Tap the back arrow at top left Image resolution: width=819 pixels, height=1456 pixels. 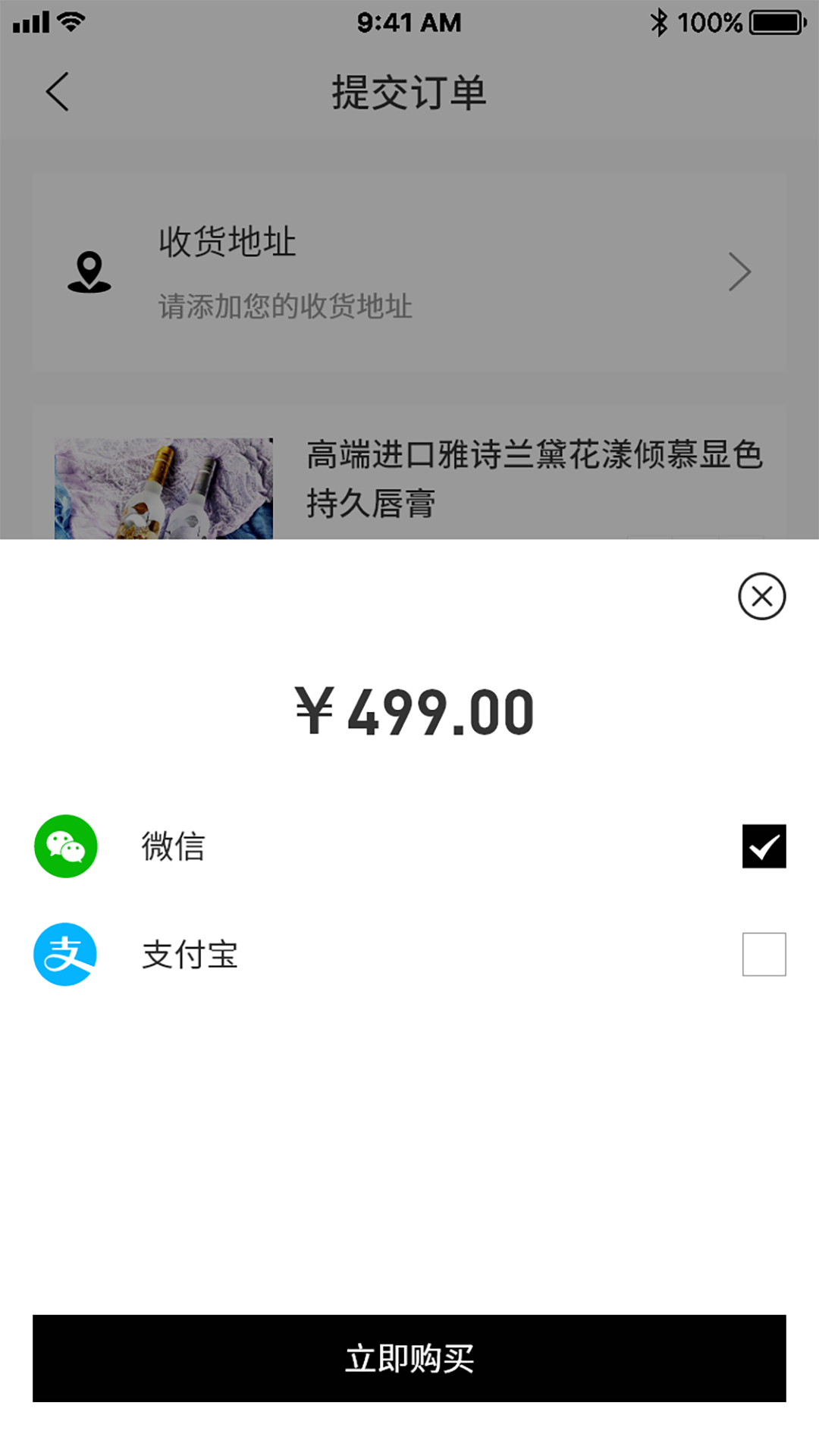[x=58, y=91]
